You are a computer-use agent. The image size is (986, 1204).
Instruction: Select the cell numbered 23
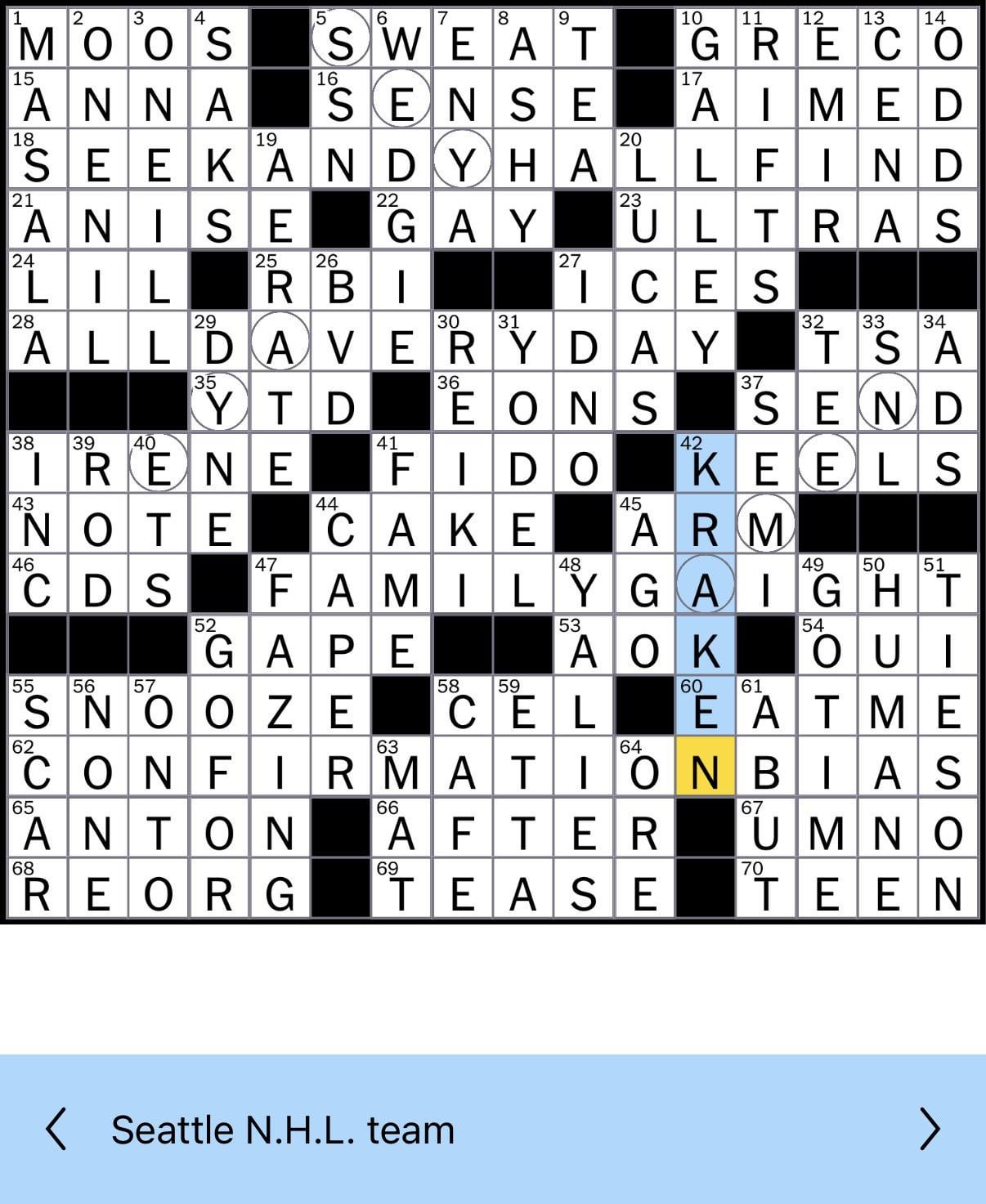point(644,221)
